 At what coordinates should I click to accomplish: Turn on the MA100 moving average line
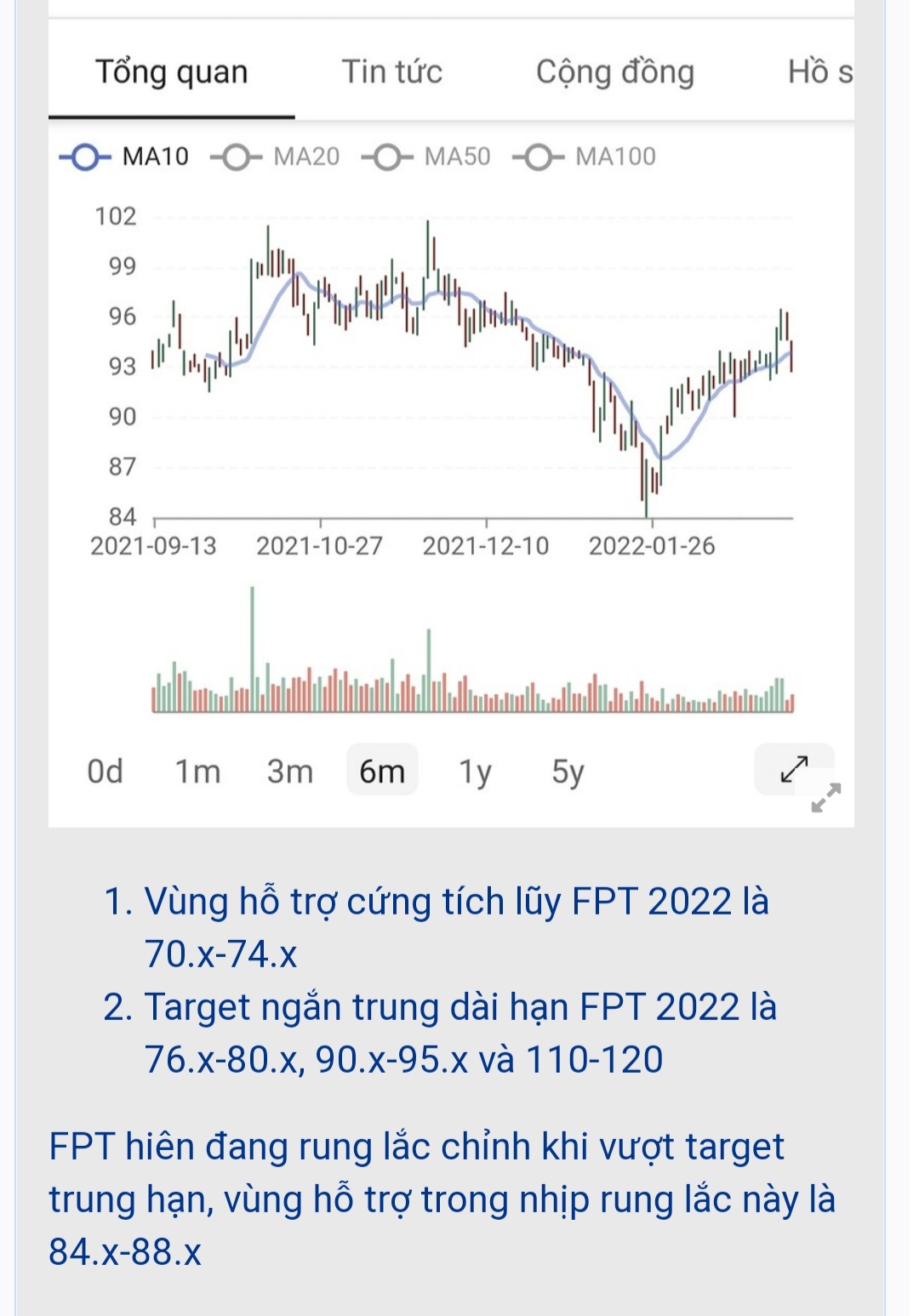[x=584, y=157]
